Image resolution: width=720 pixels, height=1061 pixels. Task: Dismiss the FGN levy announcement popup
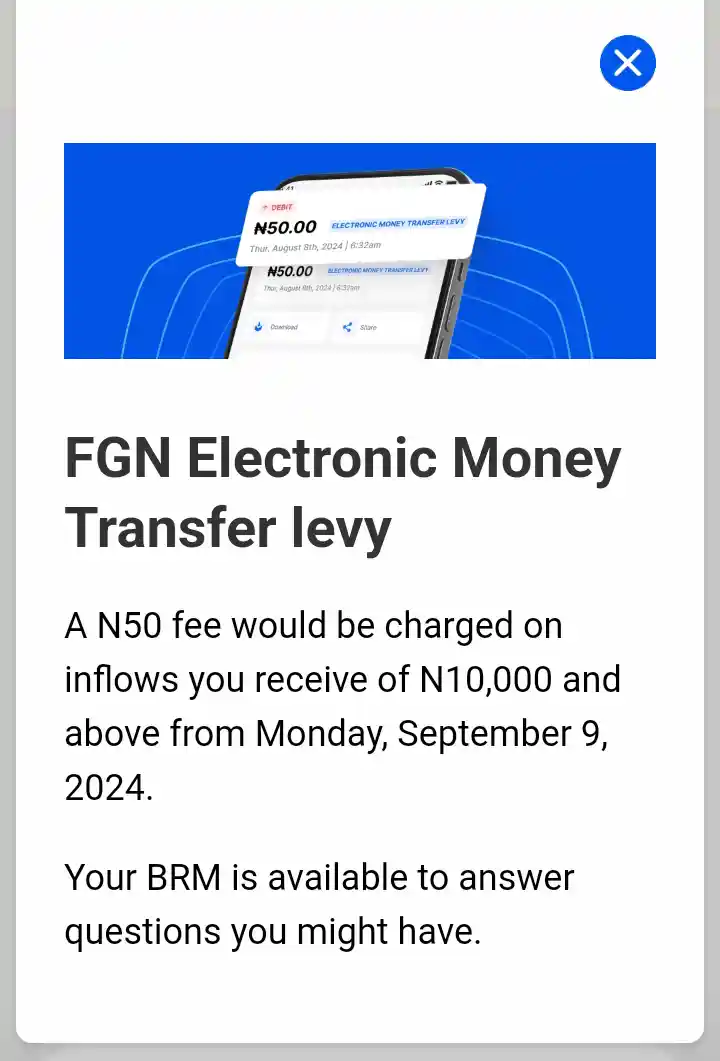coord(628,63)
